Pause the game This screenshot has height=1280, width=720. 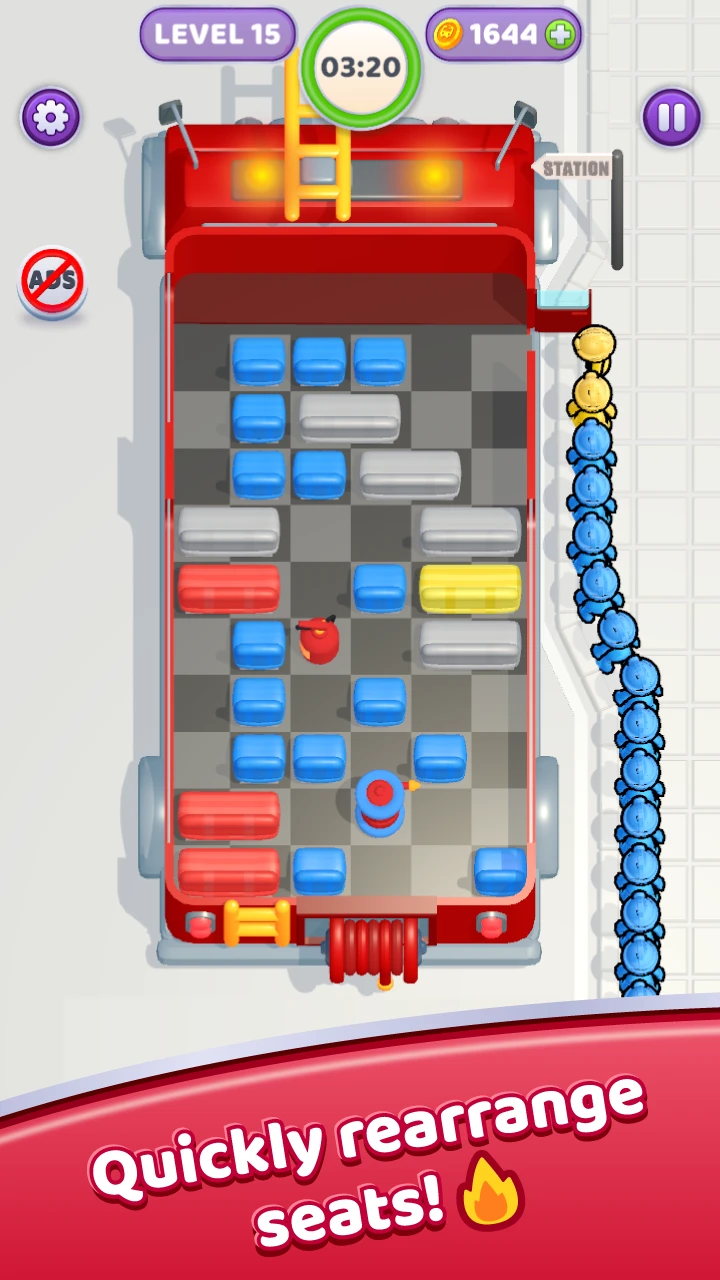(x=671, y=119)
